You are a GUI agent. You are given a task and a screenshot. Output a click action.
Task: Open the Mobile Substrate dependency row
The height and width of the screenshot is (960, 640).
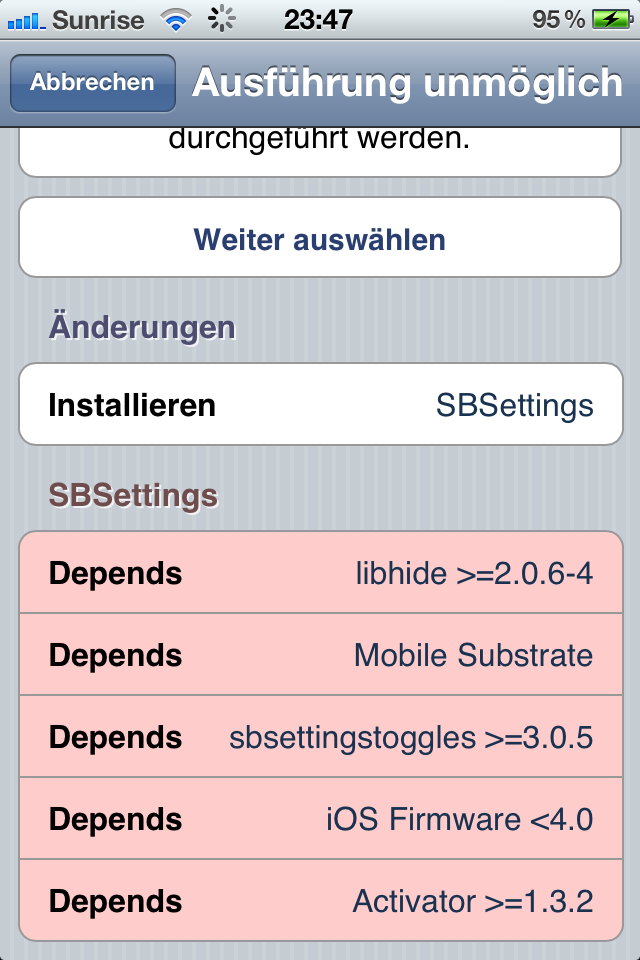tap(320, 655)
